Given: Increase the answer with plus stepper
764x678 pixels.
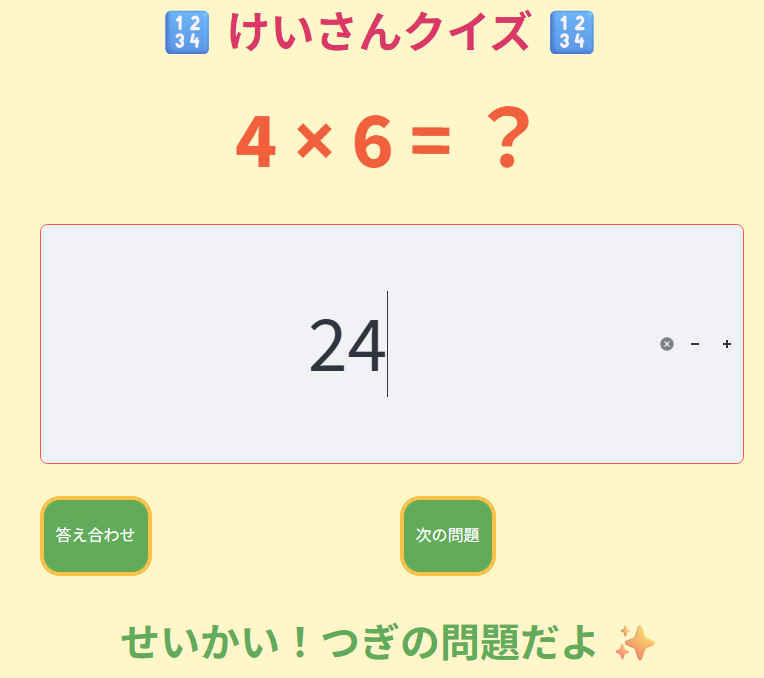Looking at the screenshot, I should pyautogui.click(x=727, y=344).
